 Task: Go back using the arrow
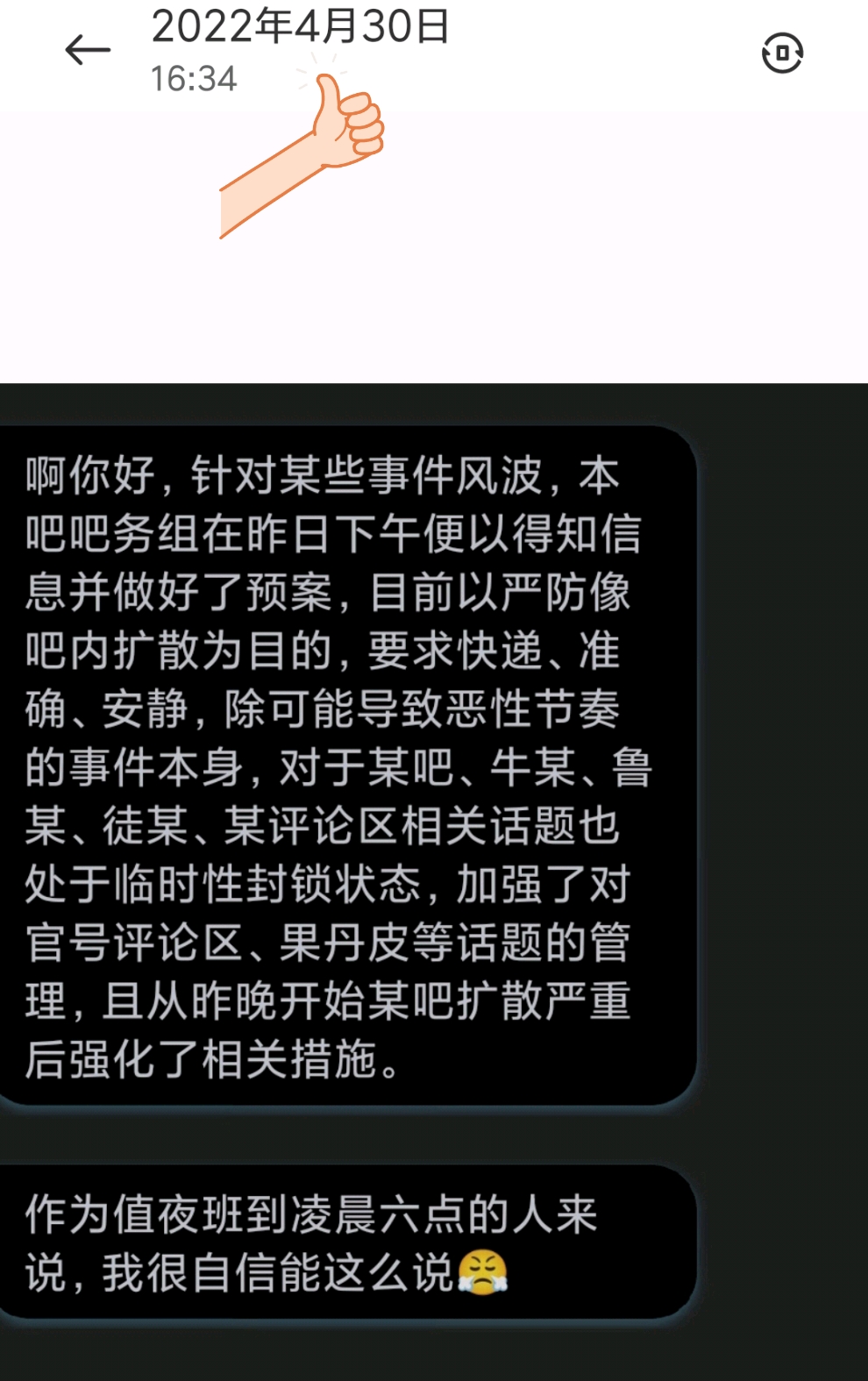88,50
